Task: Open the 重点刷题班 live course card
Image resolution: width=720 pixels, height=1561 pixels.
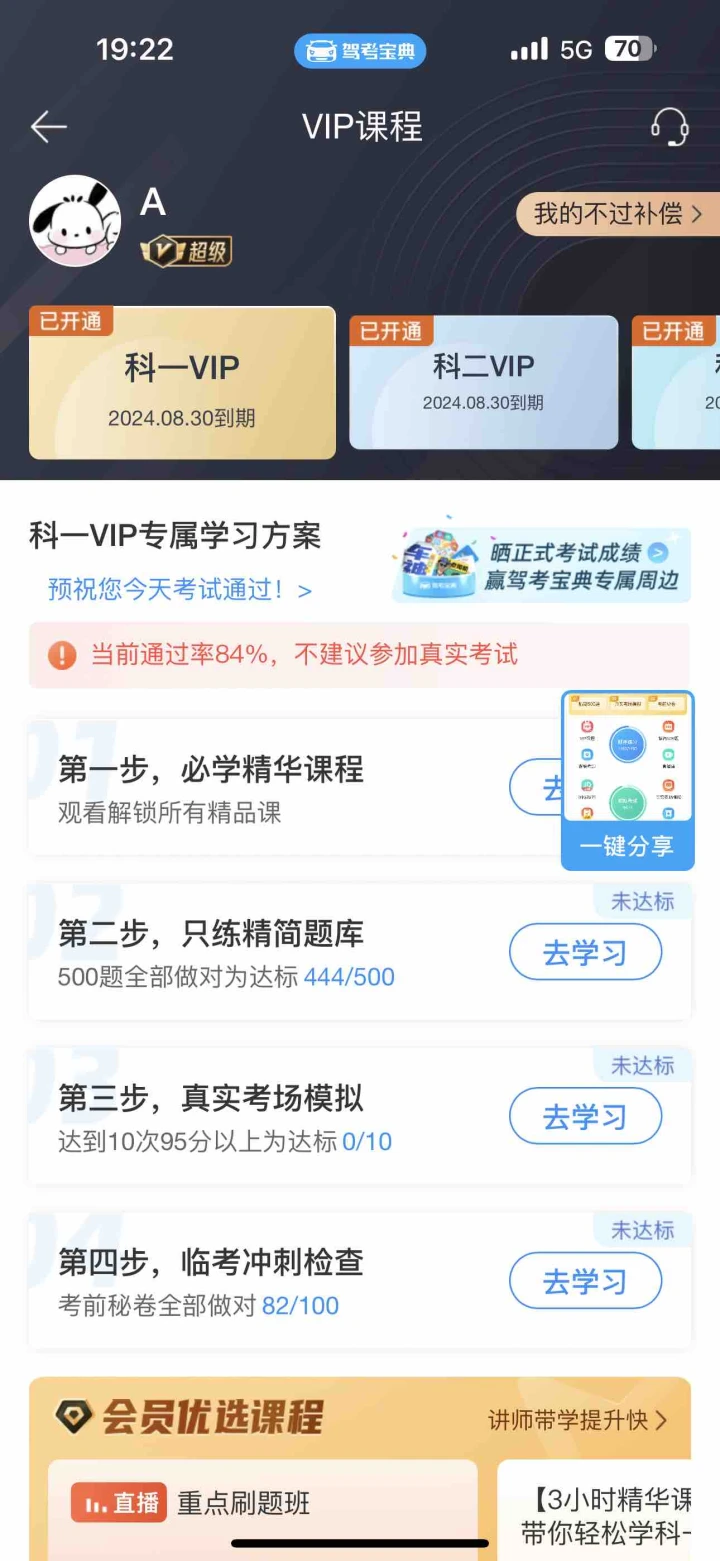Action: [262, 1505]
